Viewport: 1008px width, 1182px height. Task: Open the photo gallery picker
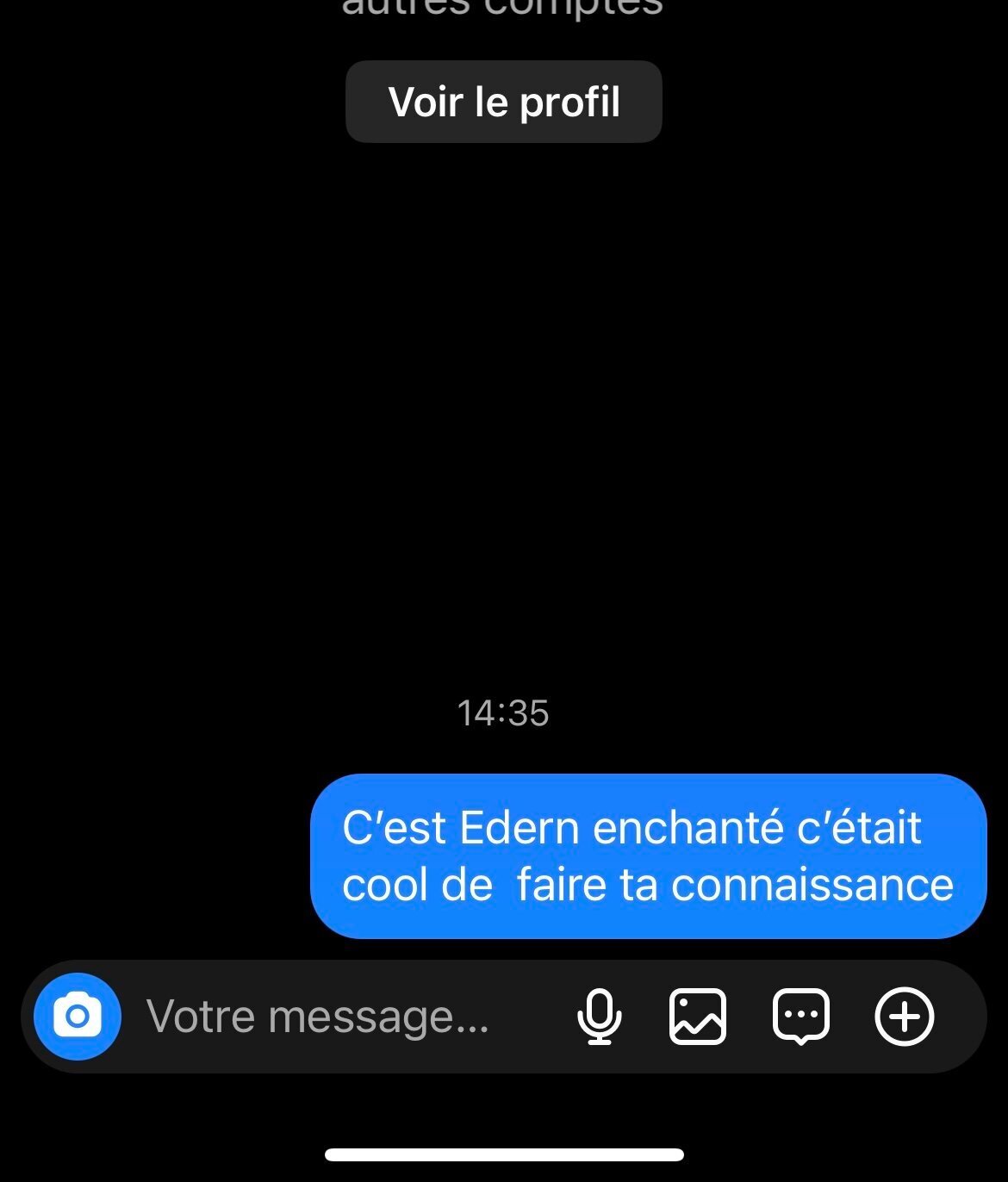(697, 1017)
